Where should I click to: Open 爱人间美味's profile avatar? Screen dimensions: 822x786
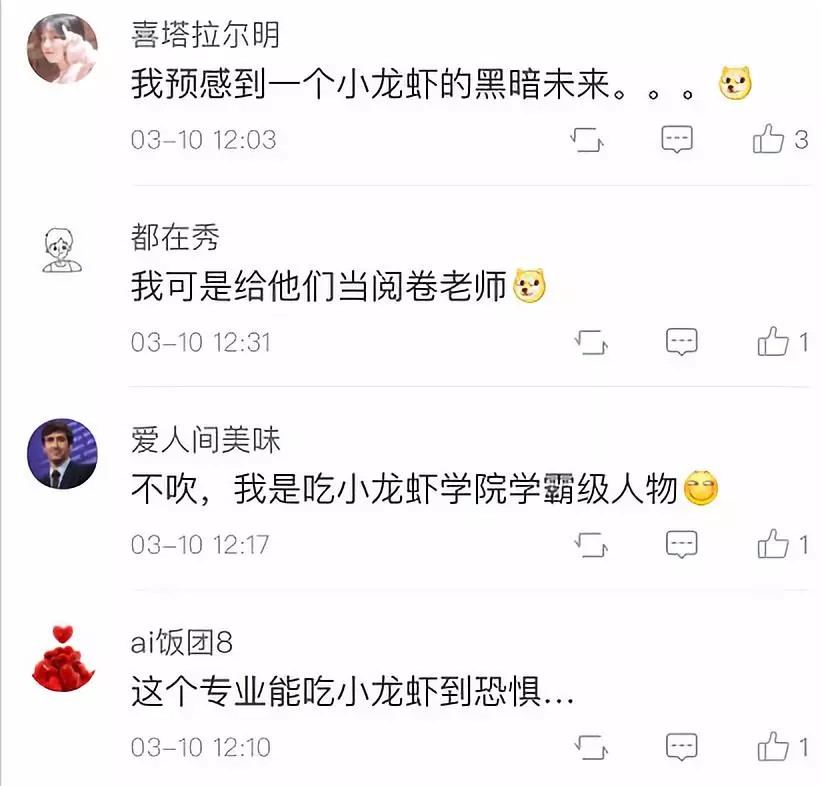tap(62, 453)
